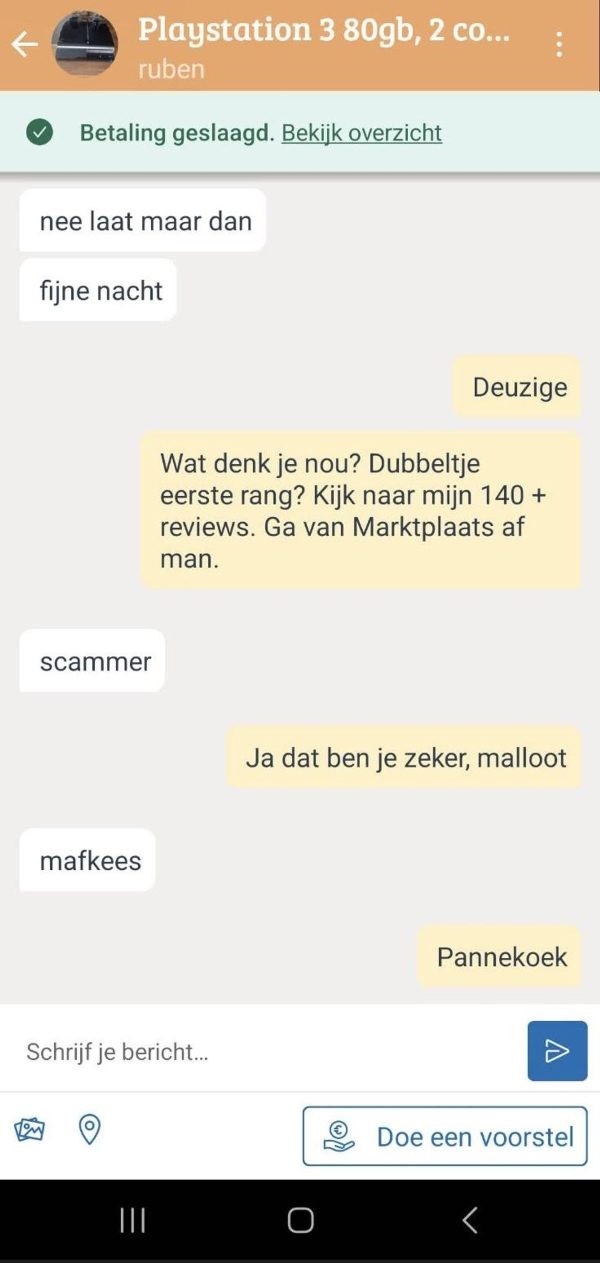Open the overflow menu in the header
The image size is (600, 1263).
[x=559, y=44]
